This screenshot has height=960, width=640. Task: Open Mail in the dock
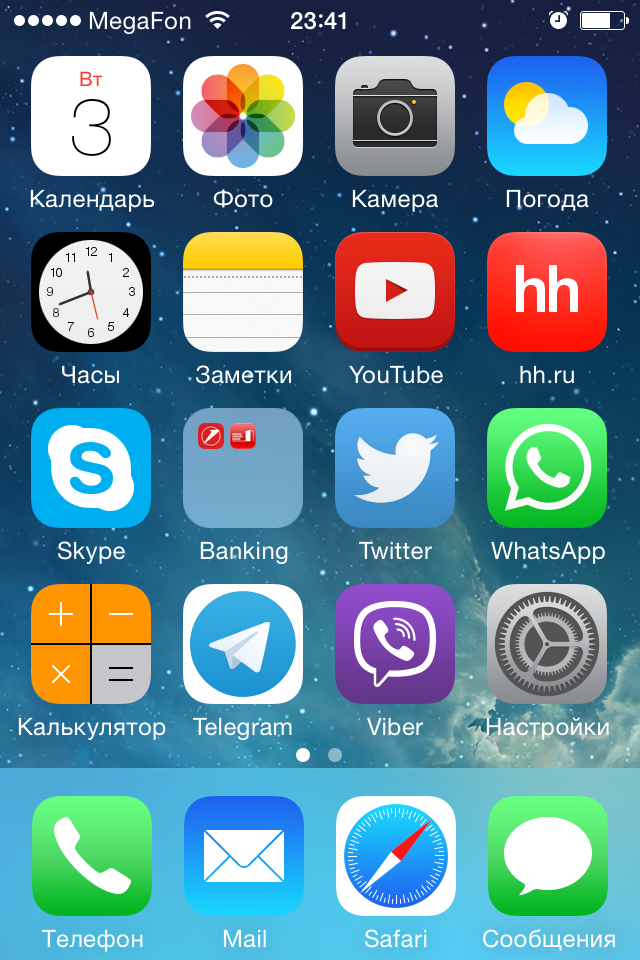click(x=244, y=856)
